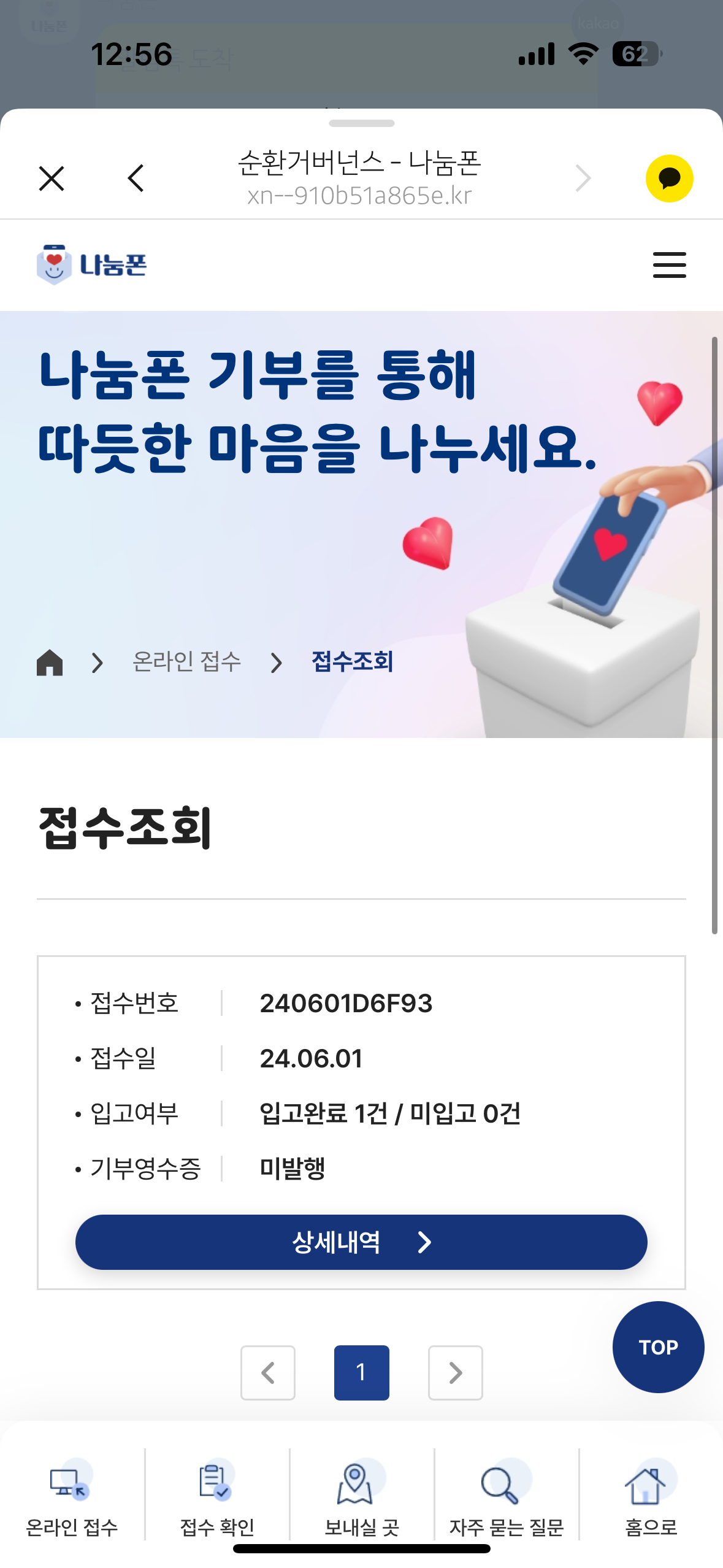Open 보내실 곳 in bottom bar
This screenshot has height=1568, width=723.
[x=362, y=1497]
